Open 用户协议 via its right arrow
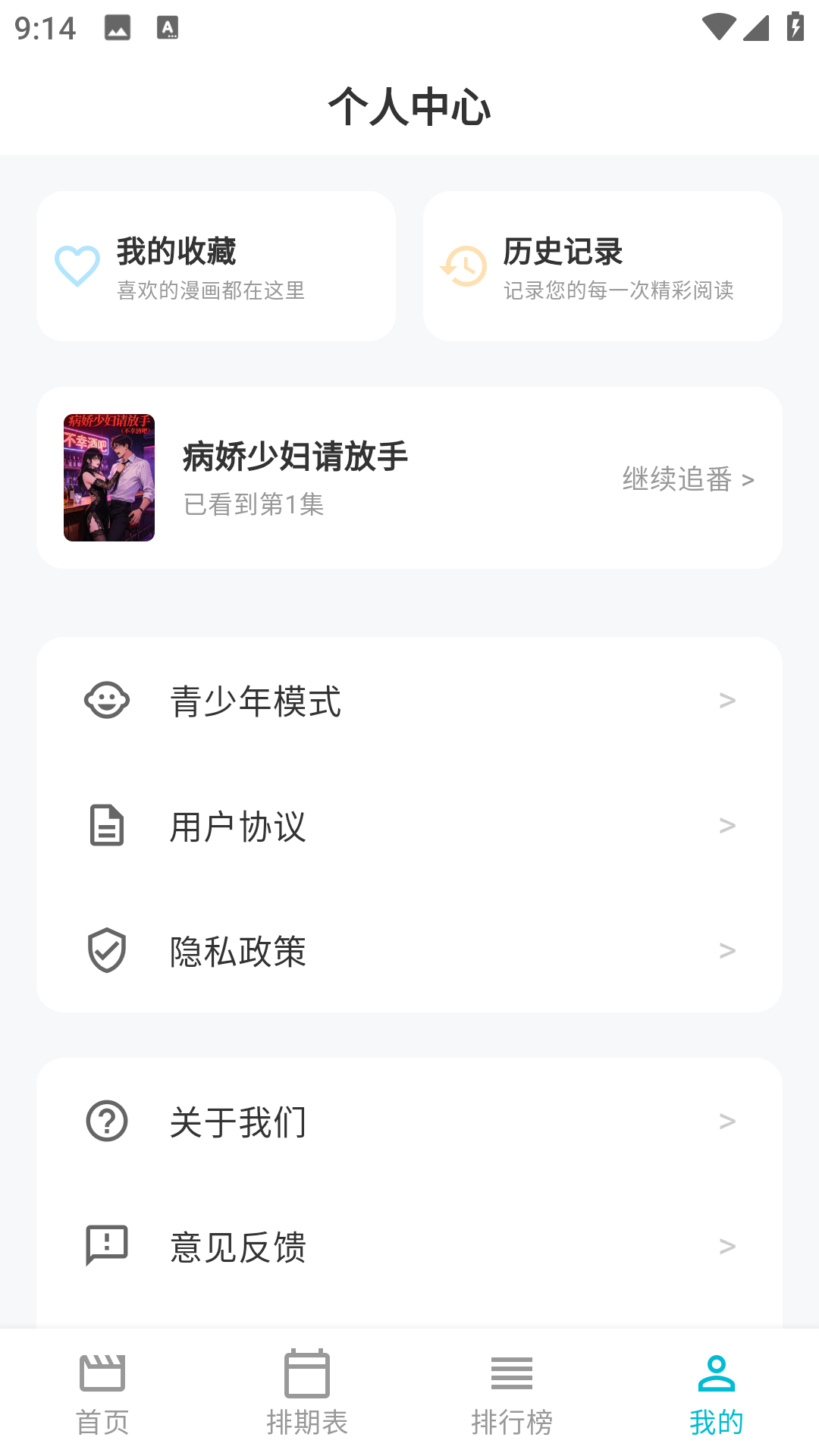This screenshot has height=1456, width=819. pyautogui.click(x=728, y=827)
